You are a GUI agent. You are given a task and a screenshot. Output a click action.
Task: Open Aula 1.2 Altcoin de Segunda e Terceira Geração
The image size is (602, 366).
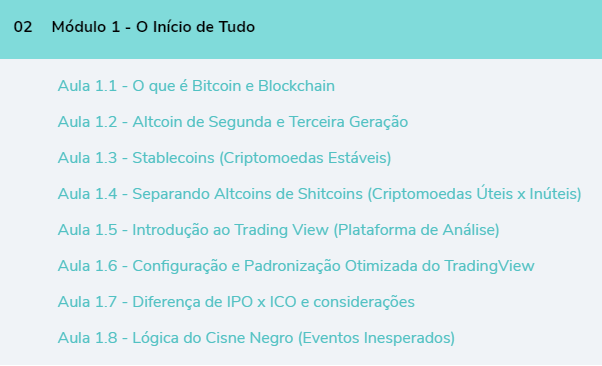click(233, 122)
